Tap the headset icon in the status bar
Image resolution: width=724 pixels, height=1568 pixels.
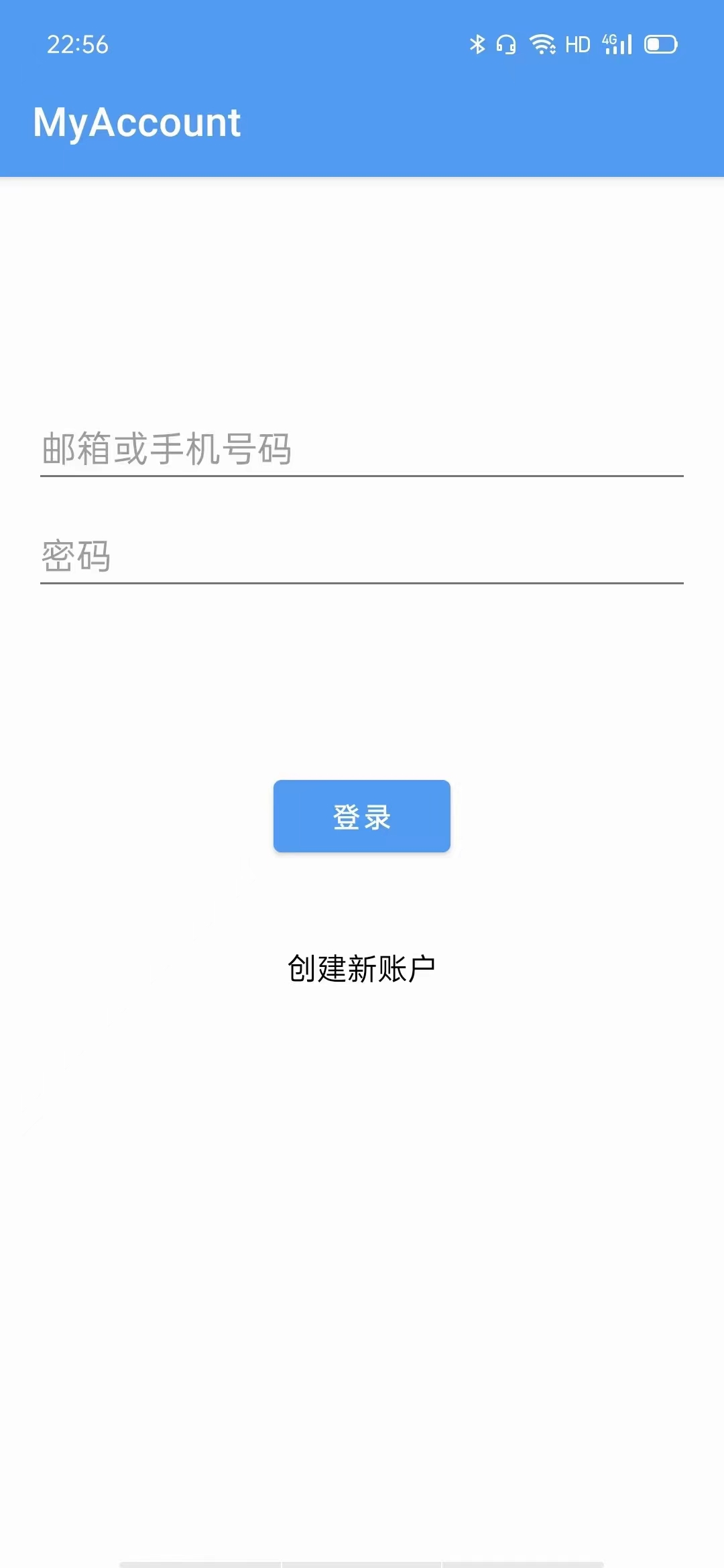[506, 44]
